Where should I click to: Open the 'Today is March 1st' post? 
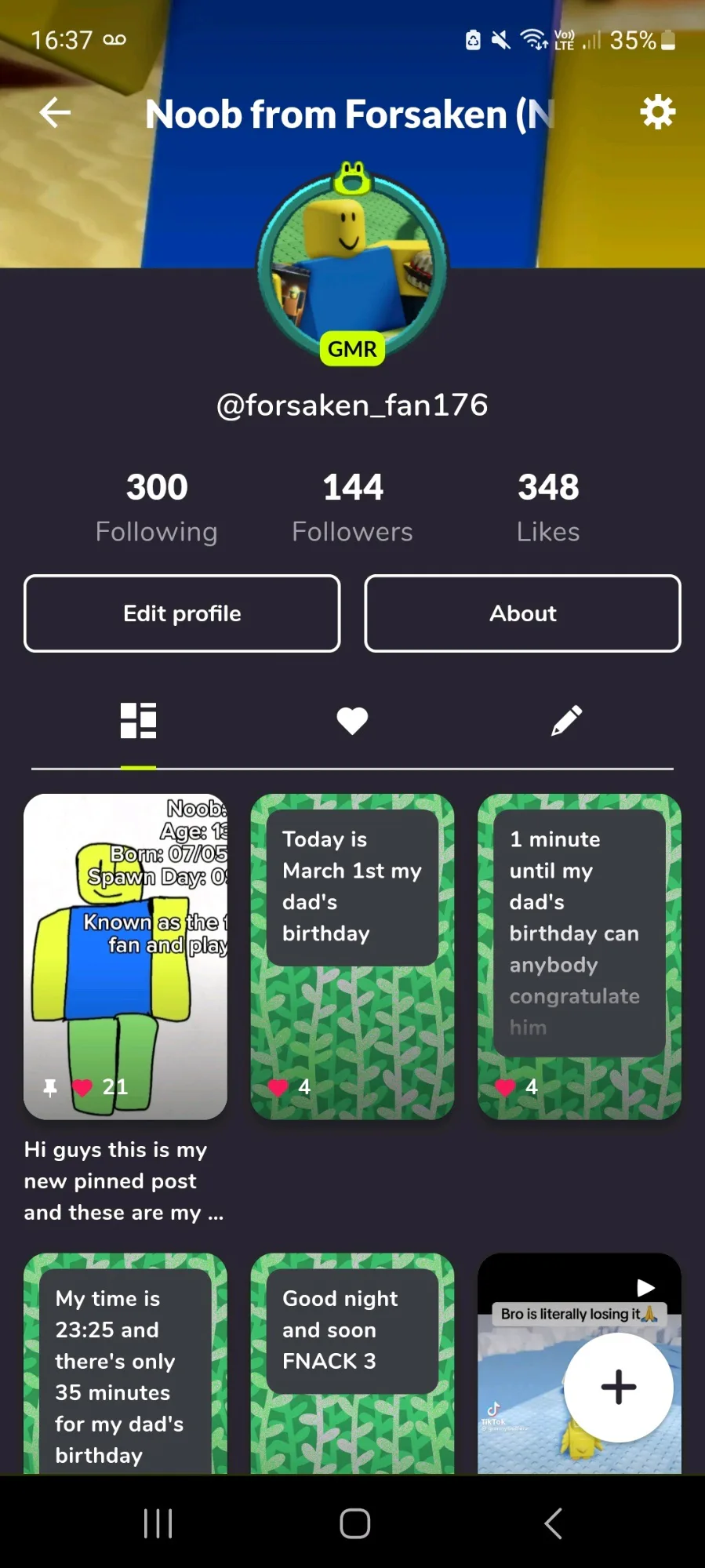[352, 955]
